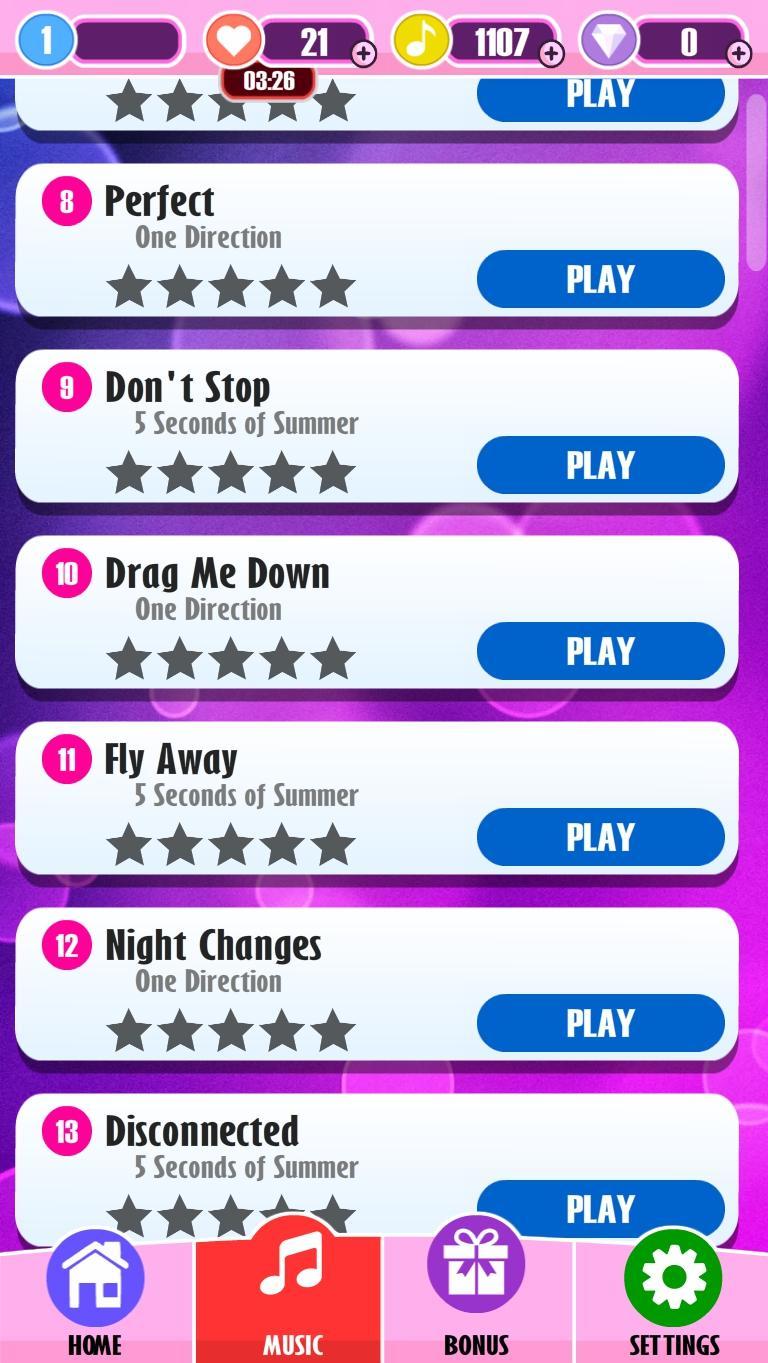Viewport: 768px width, 1363px height.
Task: Play Don't Stop by 5 Seconds of Summer
Action: tap(600, 465)
